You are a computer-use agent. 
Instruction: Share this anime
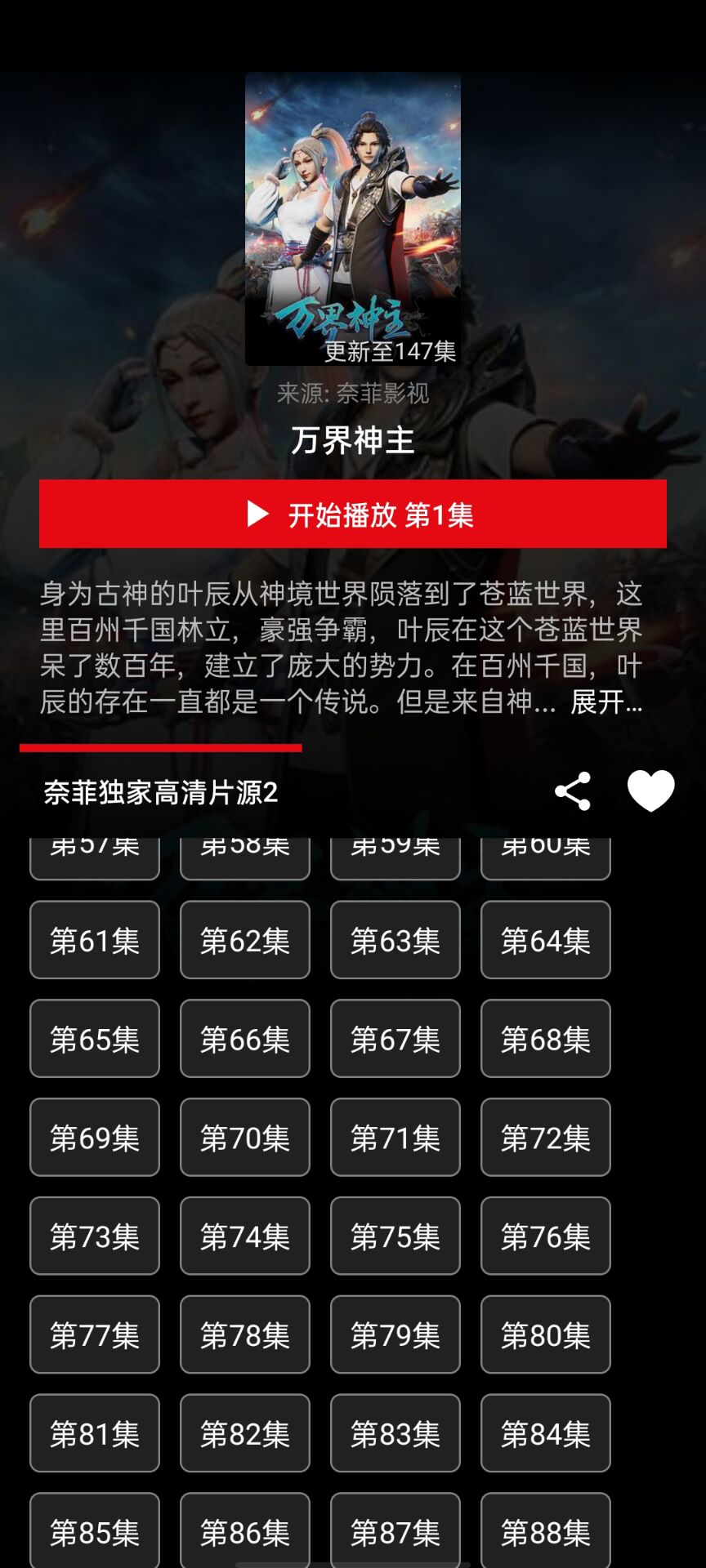pos(572,791)
